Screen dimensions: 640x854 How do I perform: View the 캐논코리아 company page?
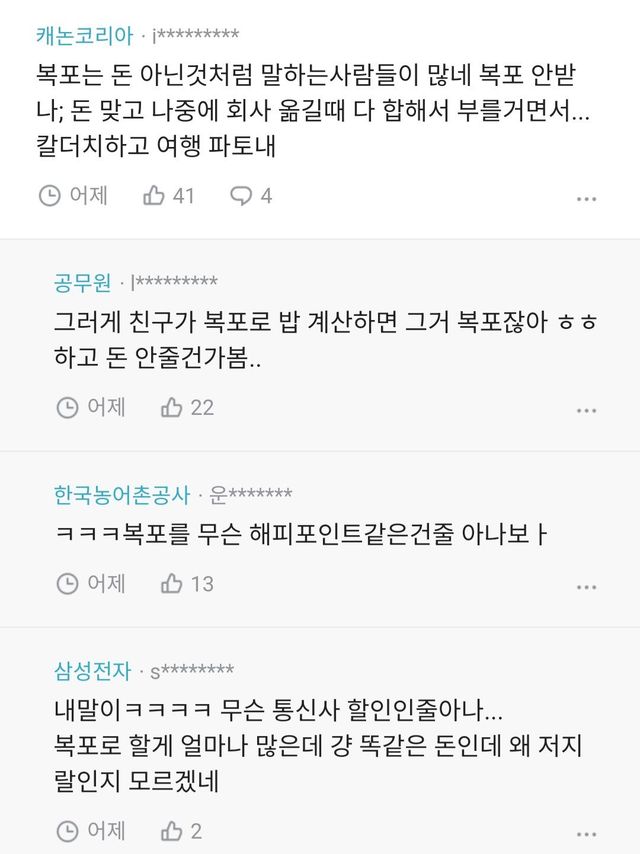84,35
